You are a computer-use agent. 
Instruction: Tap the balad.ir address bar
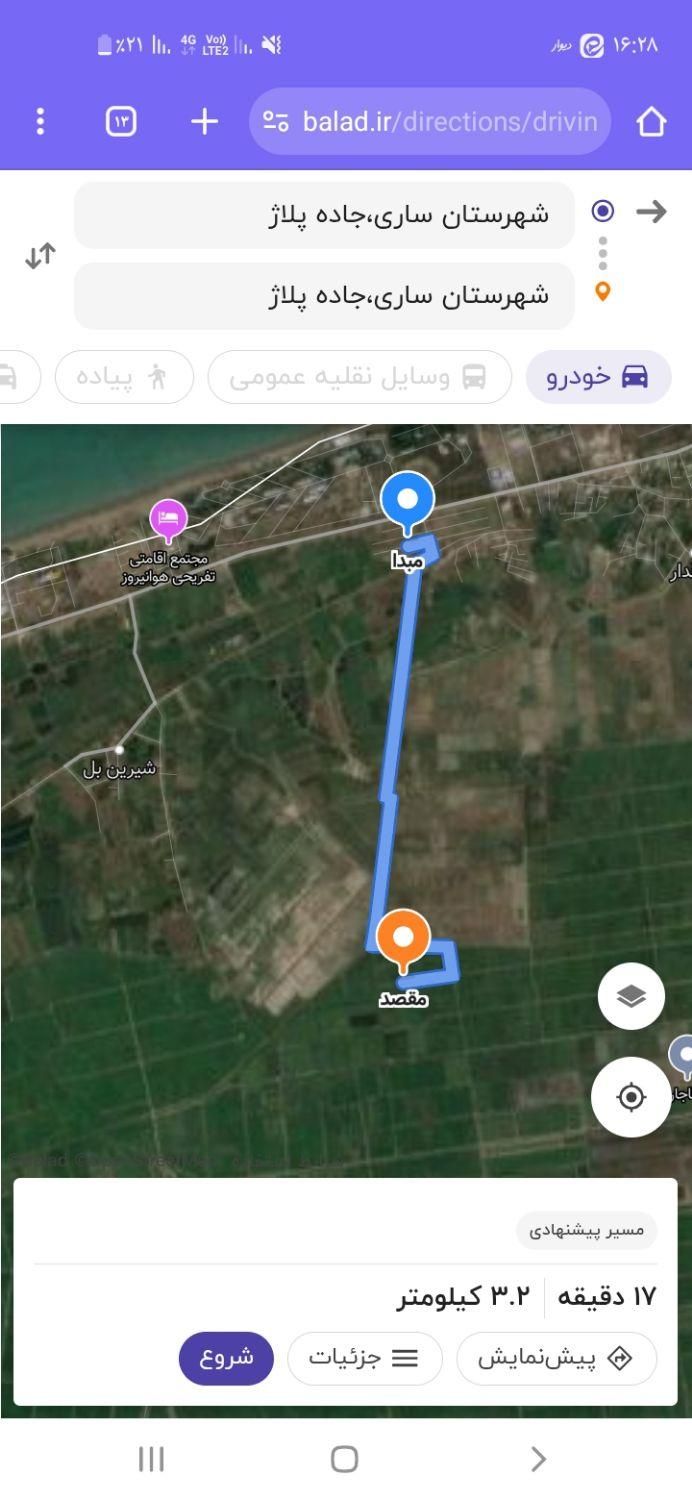[x=430, y=122]
